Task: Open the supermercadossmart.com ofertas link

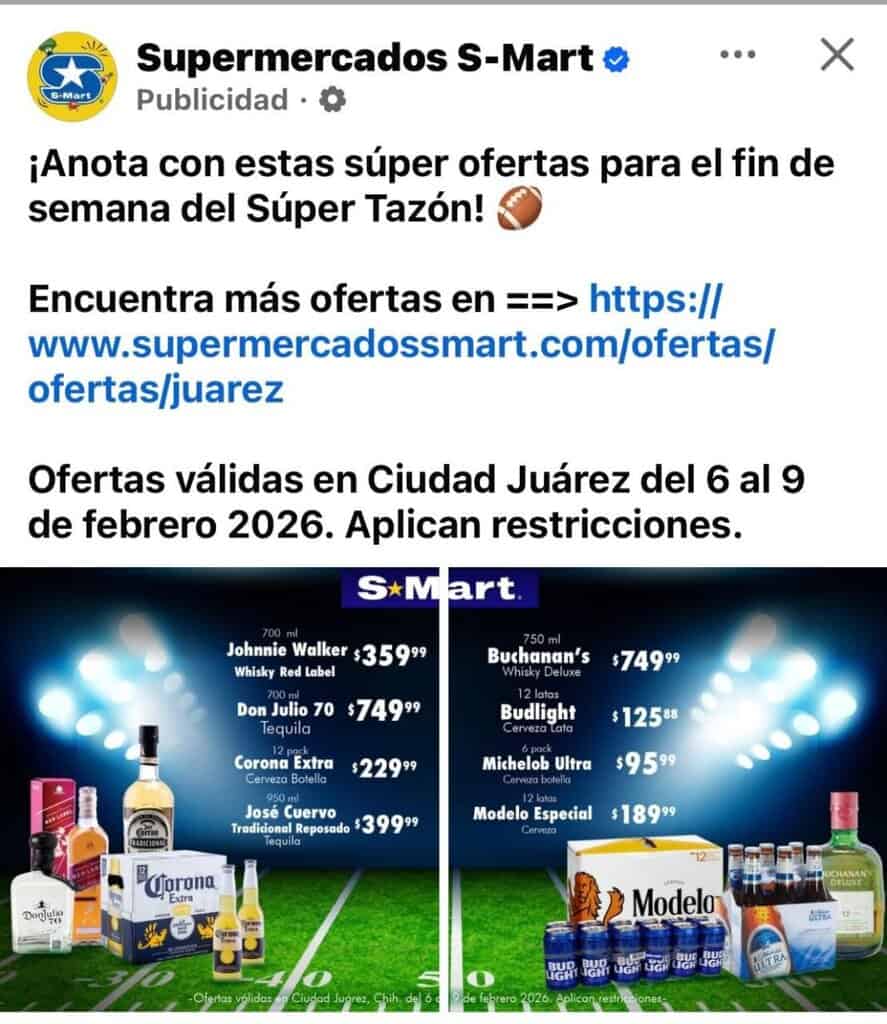Action: click(x=400, y=345)
